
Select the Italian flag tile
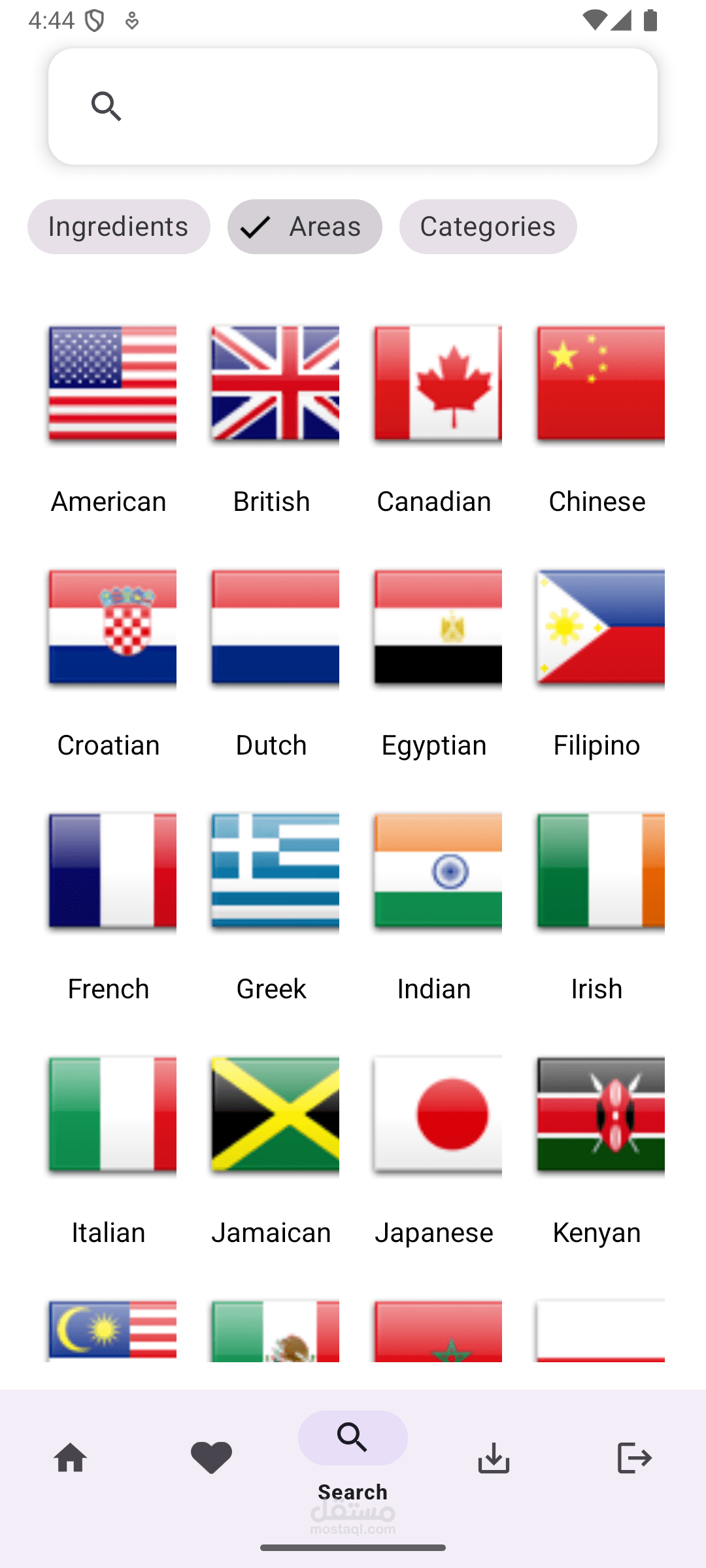click(x=110, y=1149)
